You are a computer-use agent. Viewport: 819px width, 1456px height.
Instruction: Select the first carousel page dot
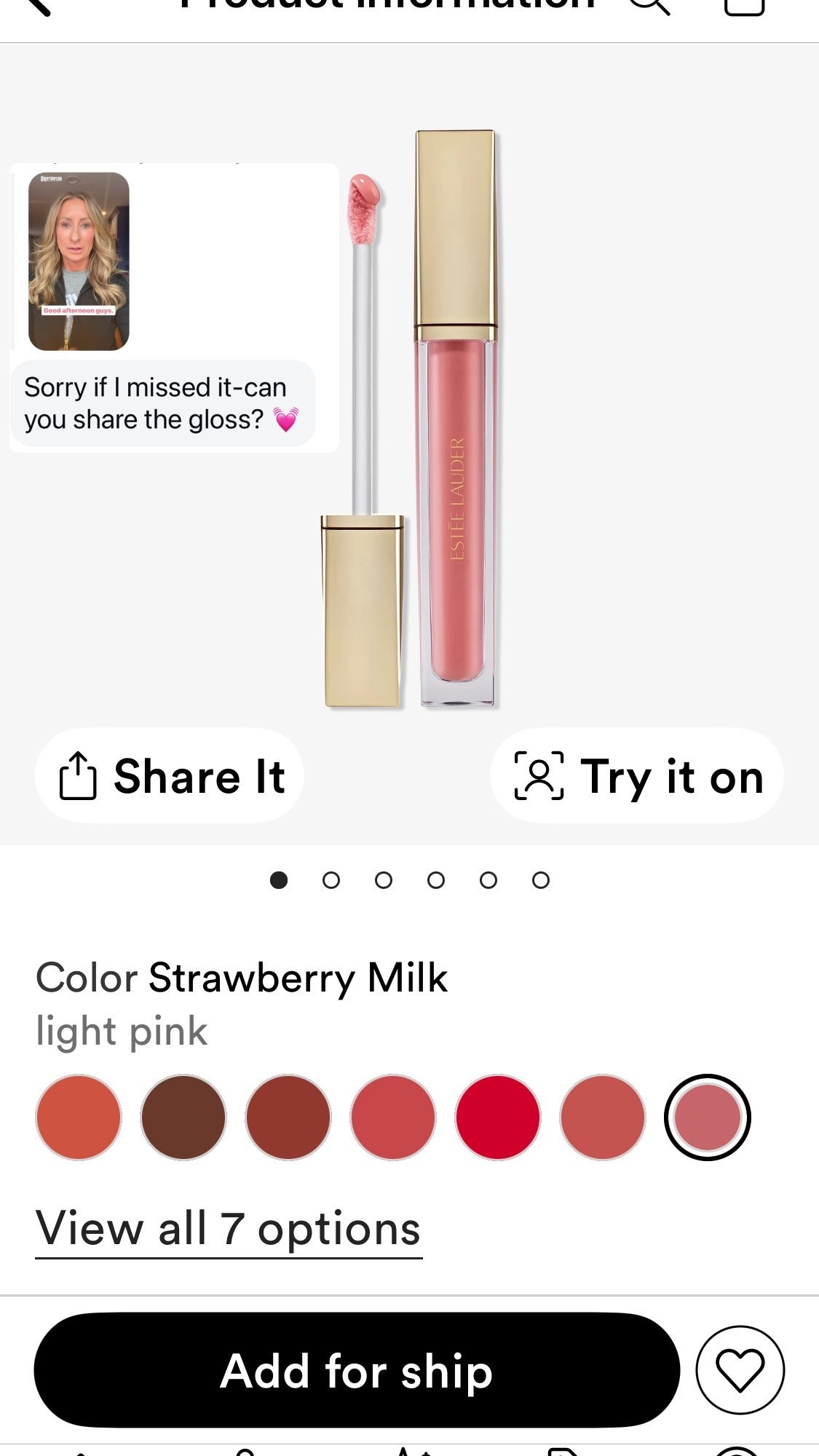pyautogui.click(x=279, y=880)
